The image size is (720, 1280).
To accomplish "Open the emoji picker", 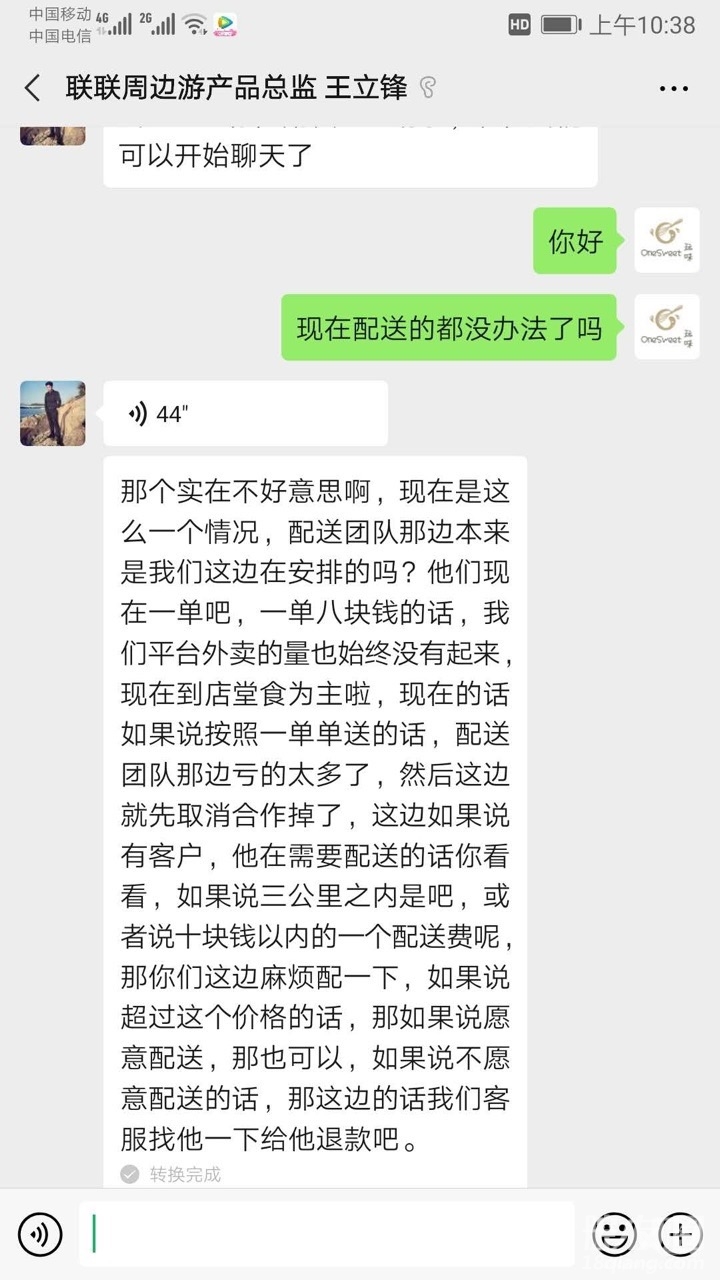I will [x=613, y=1235].
